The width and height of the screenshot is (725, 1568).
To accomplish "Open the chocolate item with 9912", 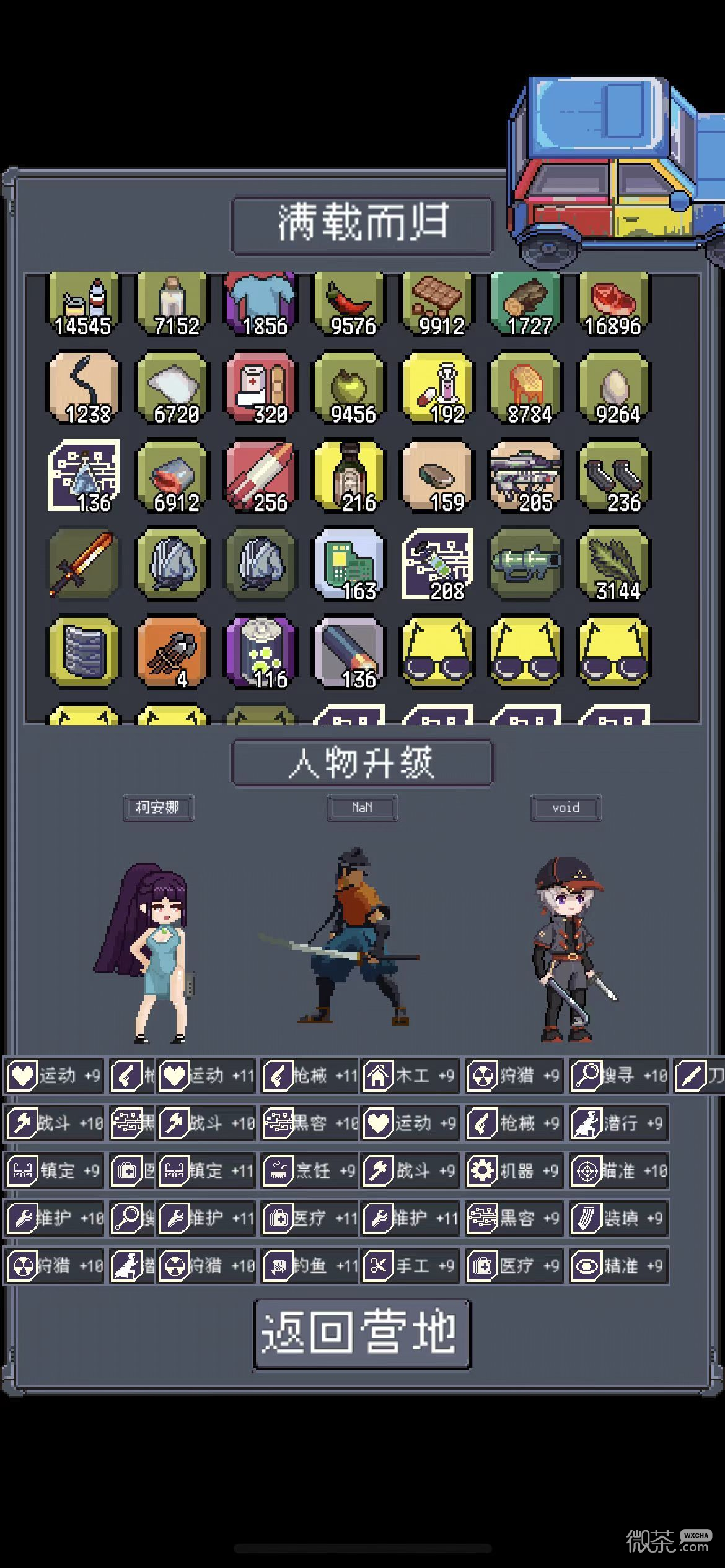I will point(437,305).
